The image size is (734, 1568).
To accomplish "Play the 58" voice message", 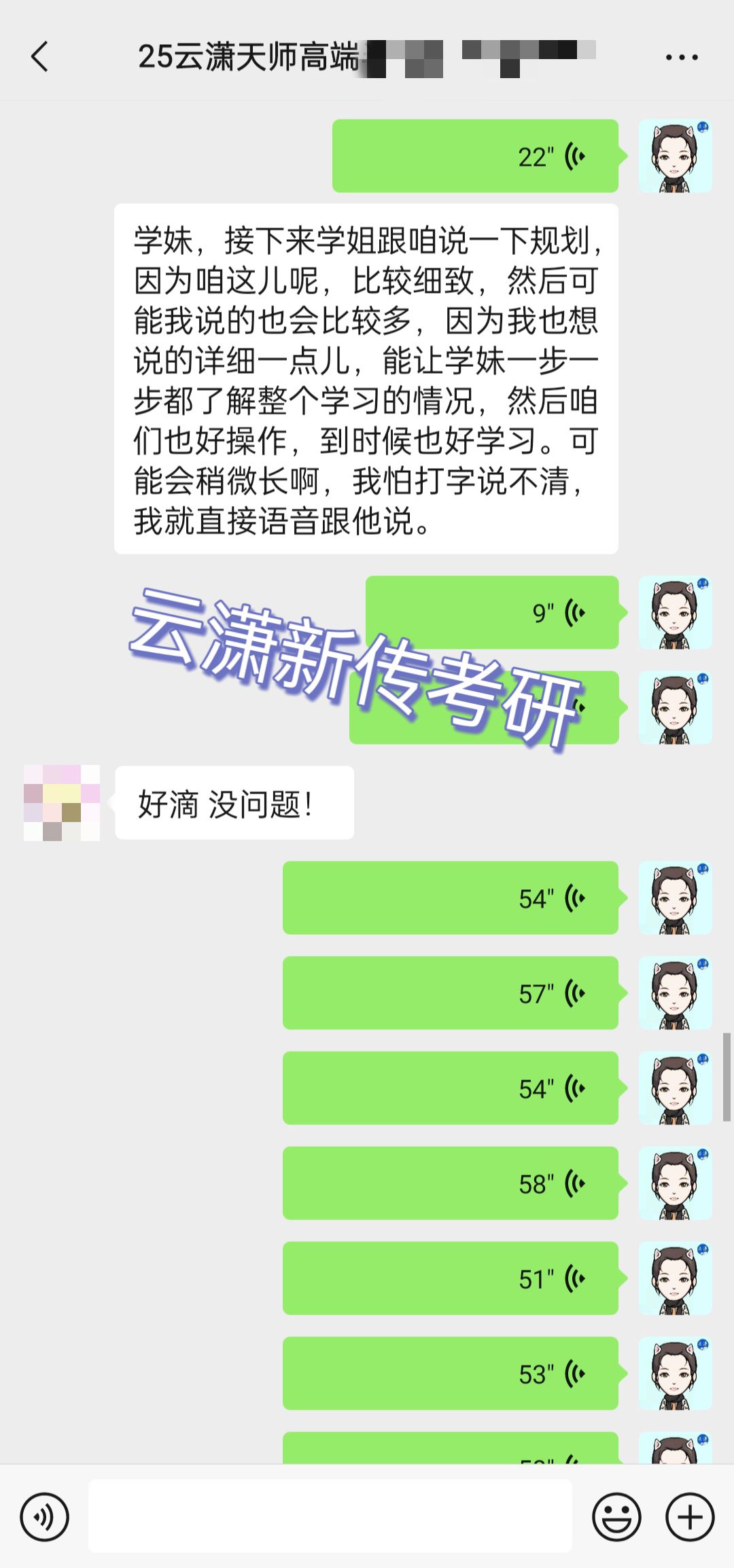I will (450, 1183).
